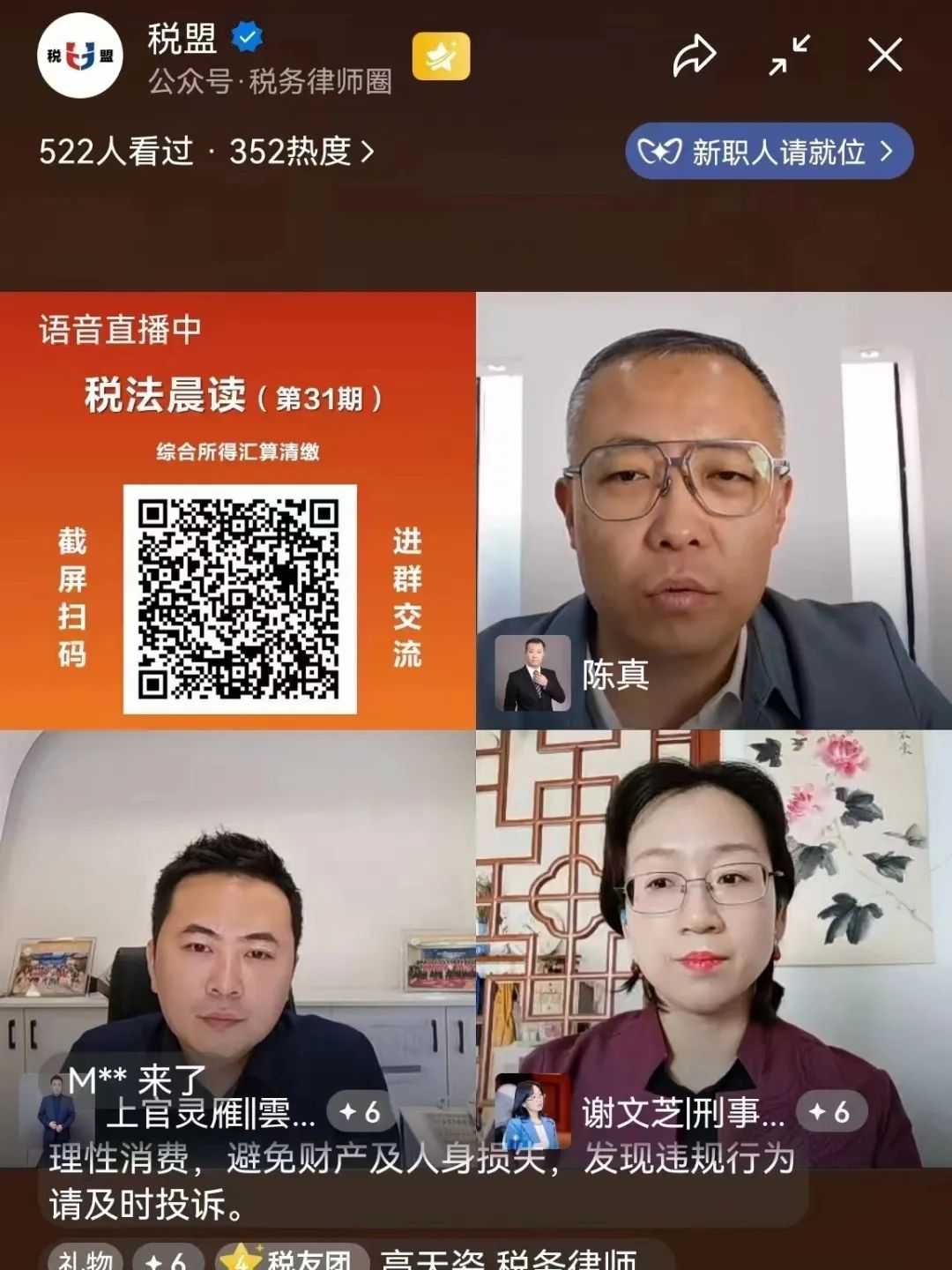Open 税盟 channel profile

click(x=80, y=56)
